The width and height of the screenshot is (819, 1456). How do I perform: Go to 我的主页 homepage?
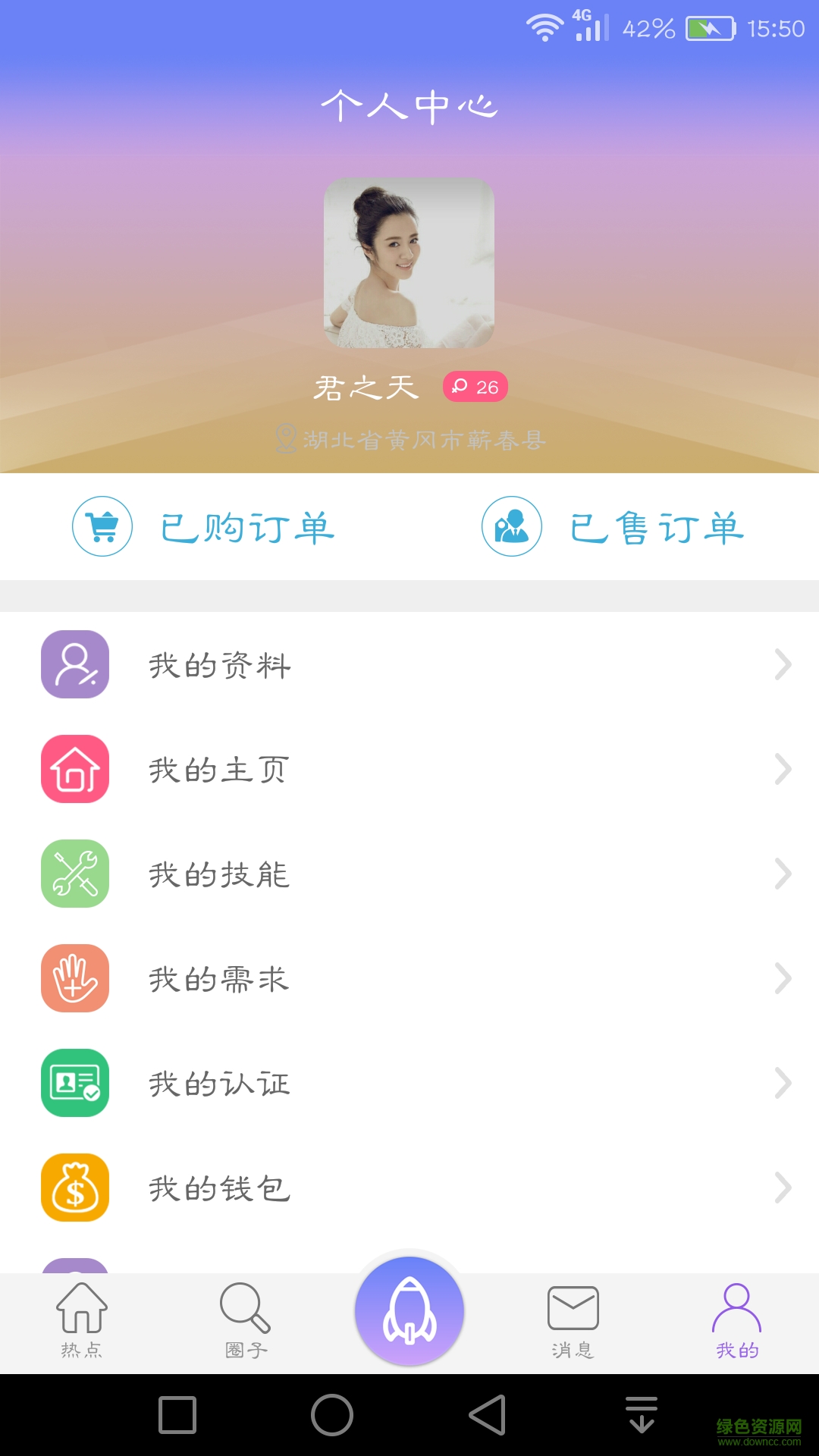click(409, 770)
